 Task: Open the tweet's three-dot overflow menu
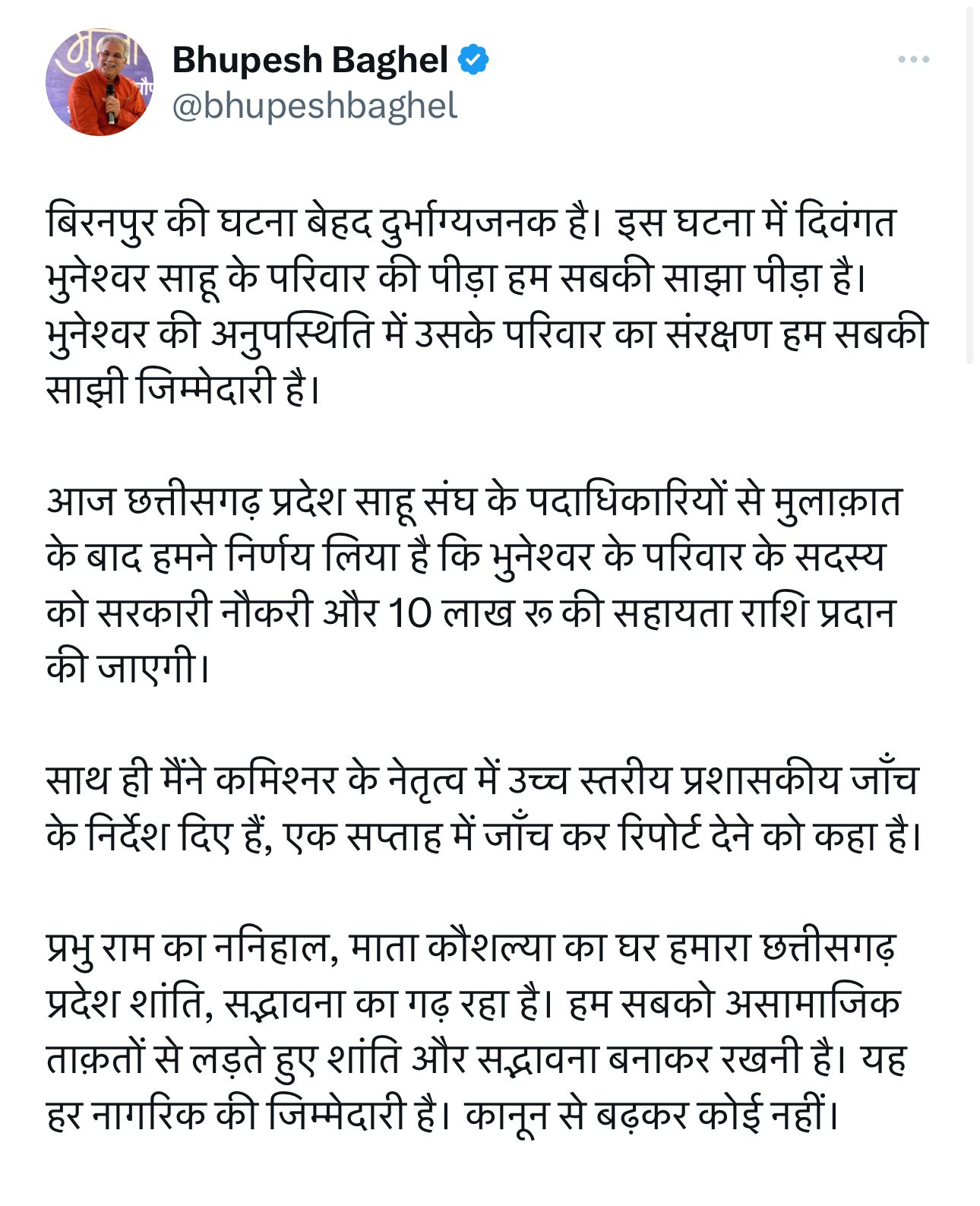(912, 59)
